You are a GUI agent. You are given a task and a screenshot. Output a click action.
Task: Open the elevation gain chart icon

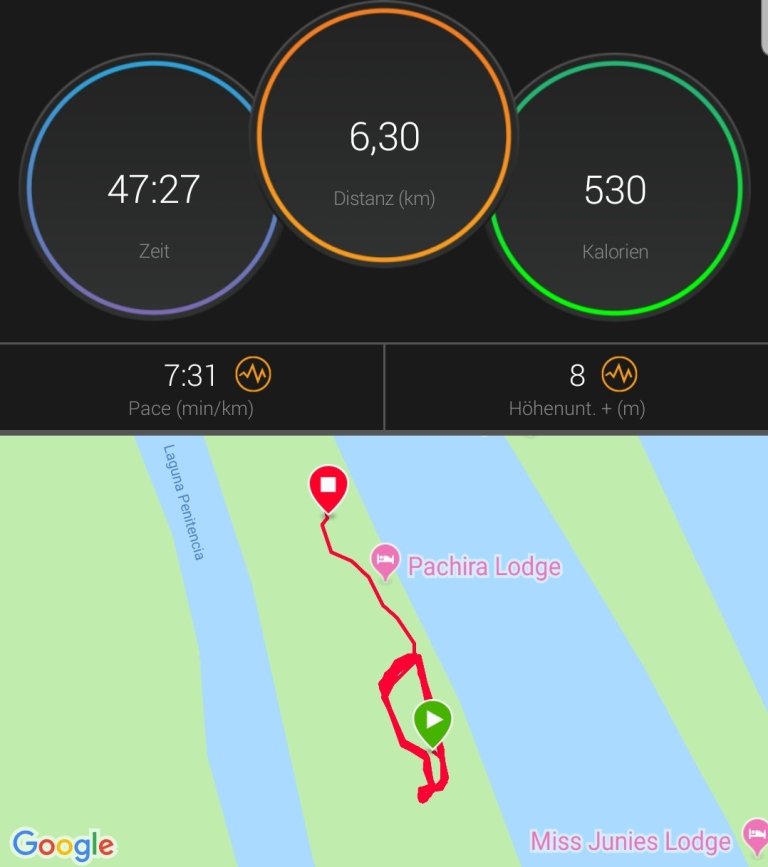click(619, 375)
